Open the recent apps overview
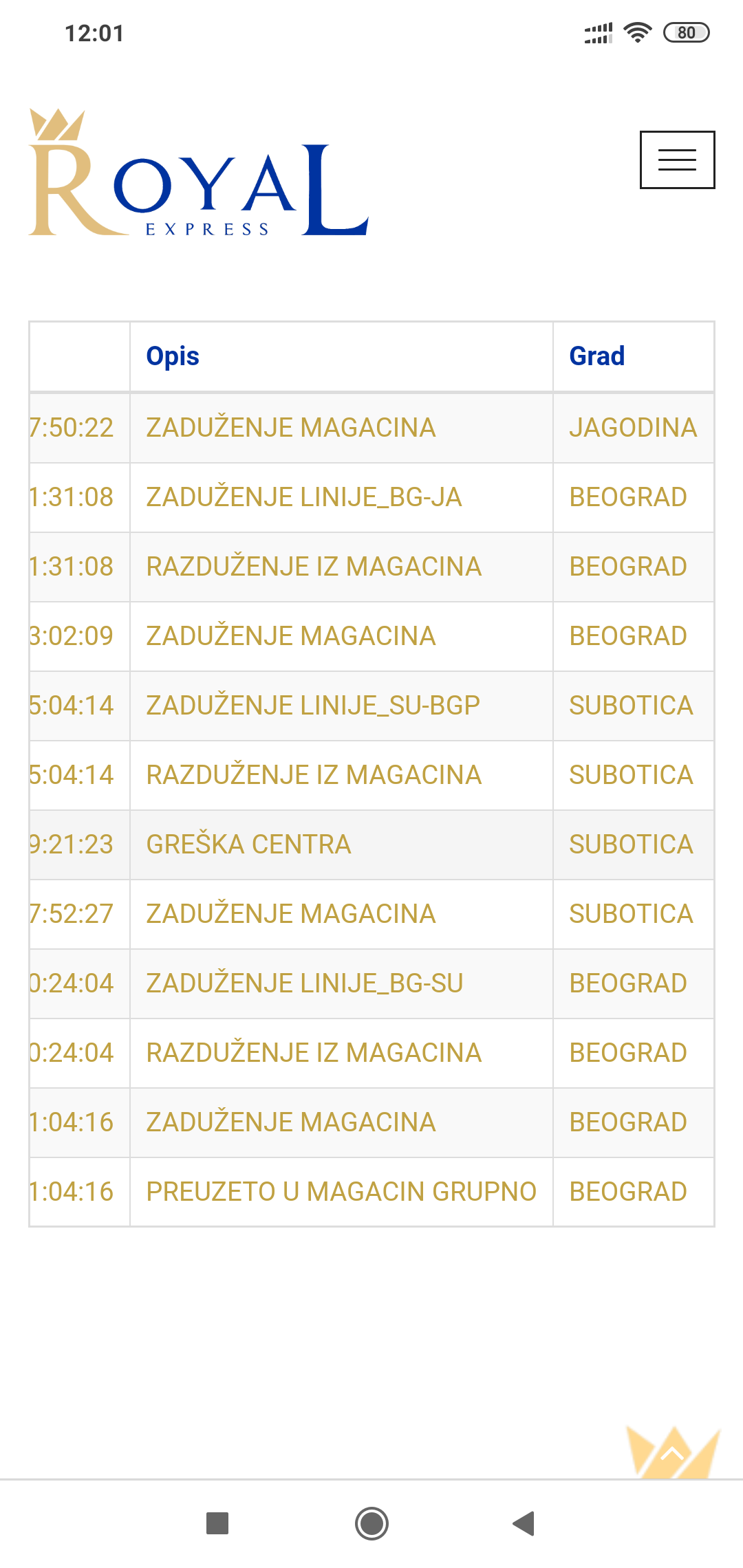This screenshot has height=1568, width=743. (217, 1523)
